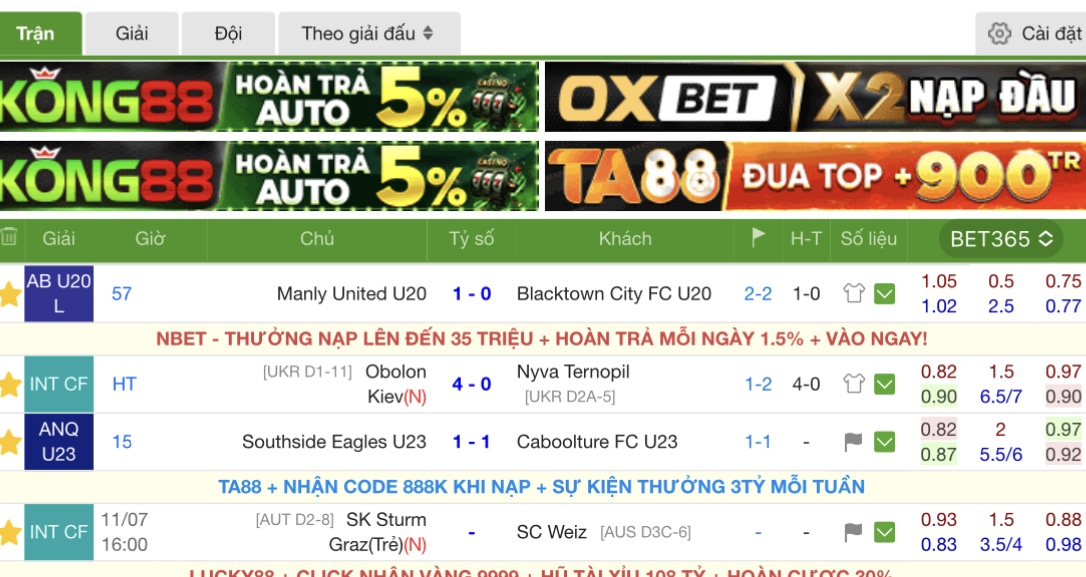
Task: Open the BET365 bookmaker dropdown
Action: [x=1001, y=239]
